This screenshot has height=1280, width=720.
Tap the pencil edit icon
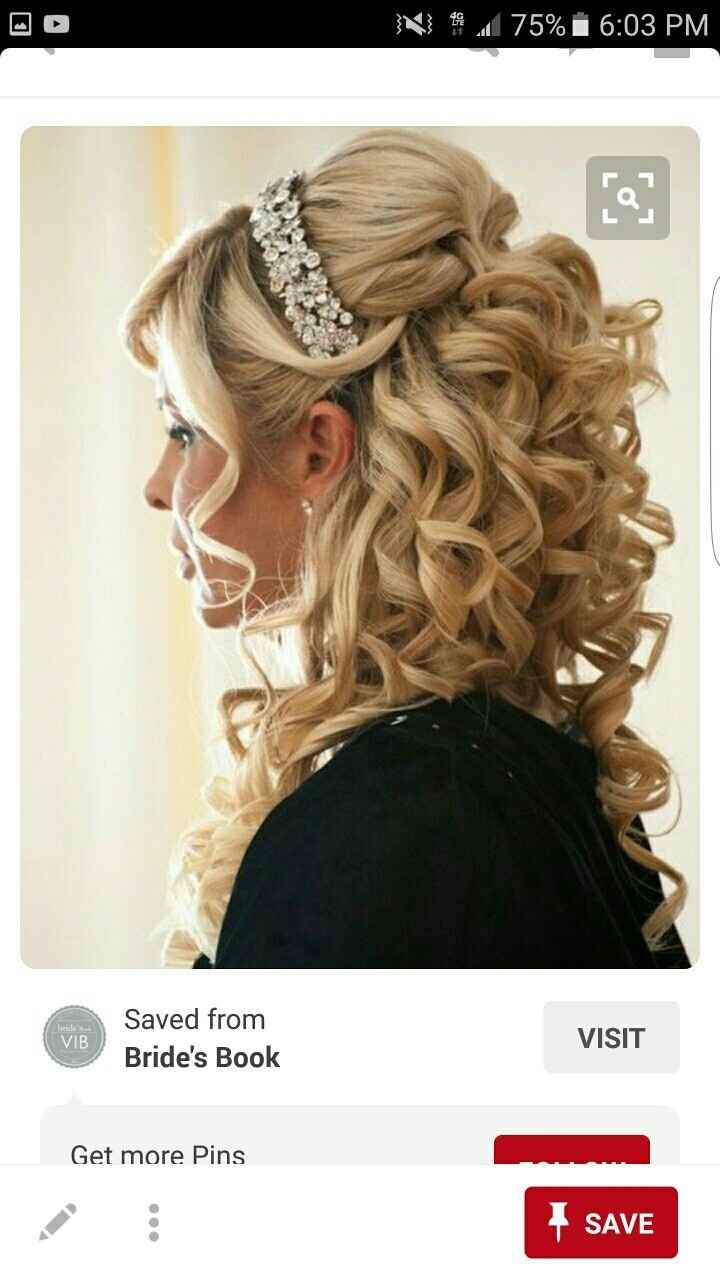tap(60, 1221)
